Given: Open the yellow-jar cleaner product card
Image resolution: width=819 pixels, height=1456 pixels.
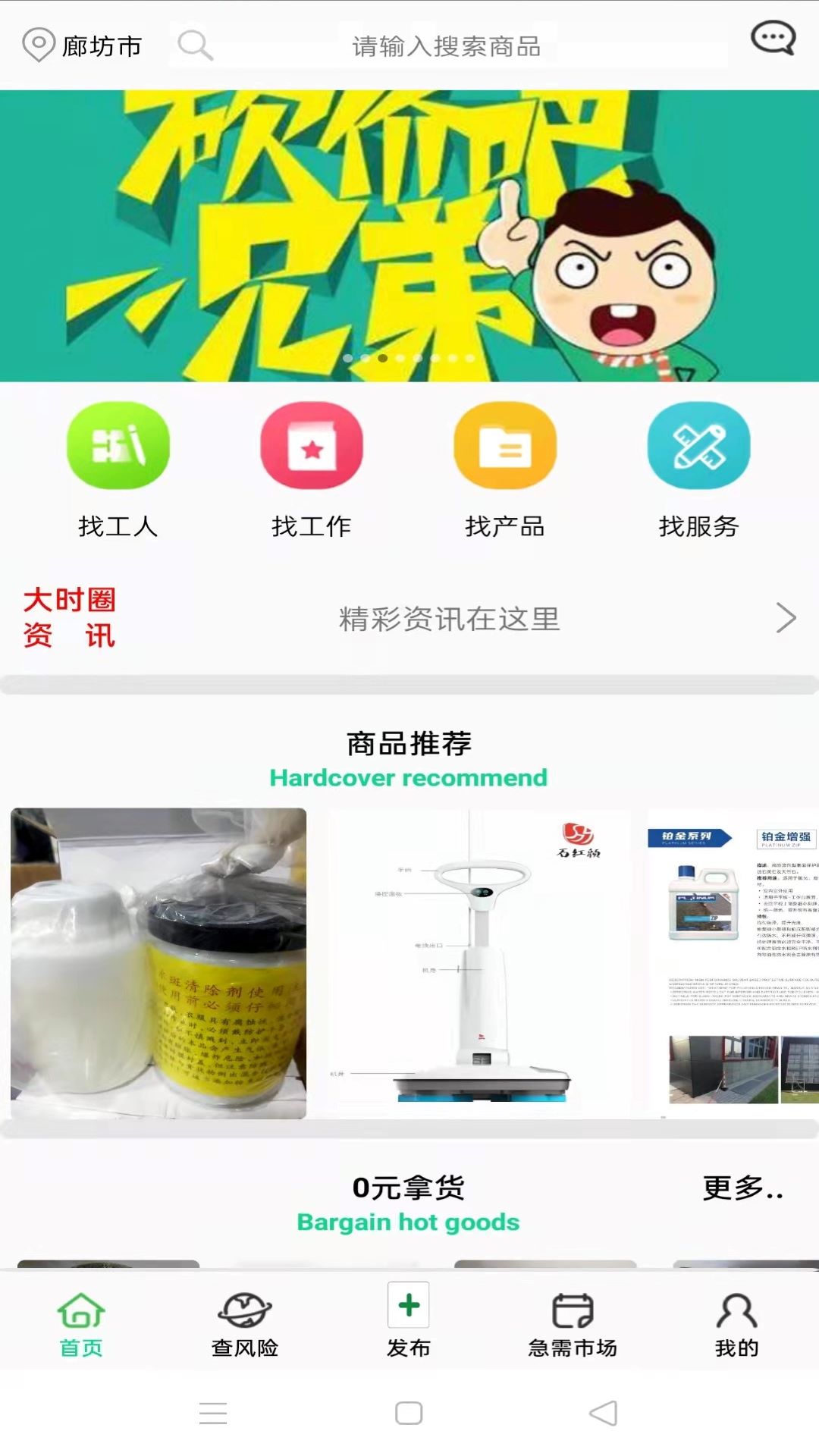Looking at the screenshot, I should [x=158, y=963].
